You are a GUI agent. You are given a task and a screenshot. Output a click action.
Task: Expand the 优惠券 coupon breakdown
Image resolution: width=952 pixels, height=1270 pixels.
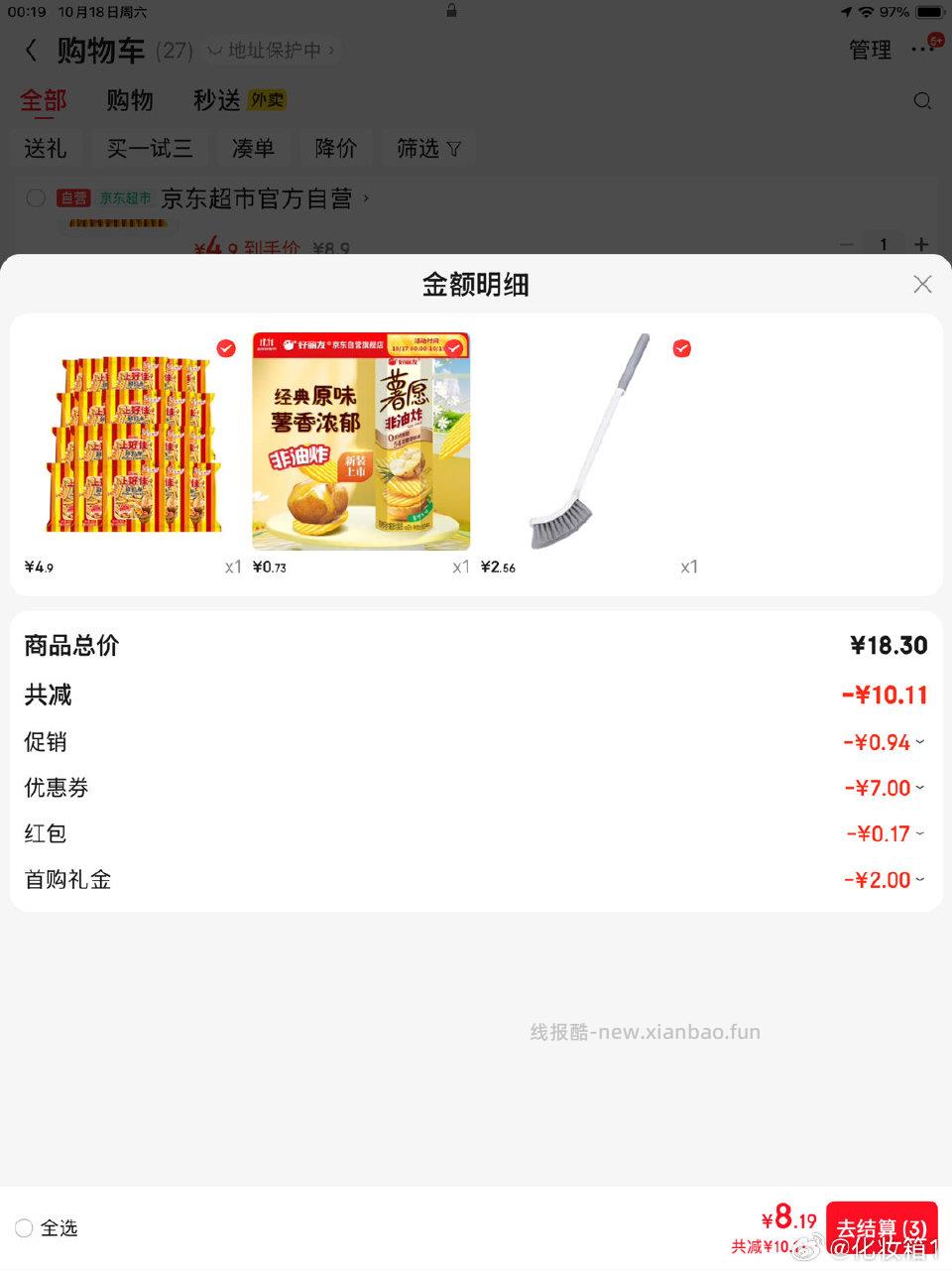(x=922, y=787)
